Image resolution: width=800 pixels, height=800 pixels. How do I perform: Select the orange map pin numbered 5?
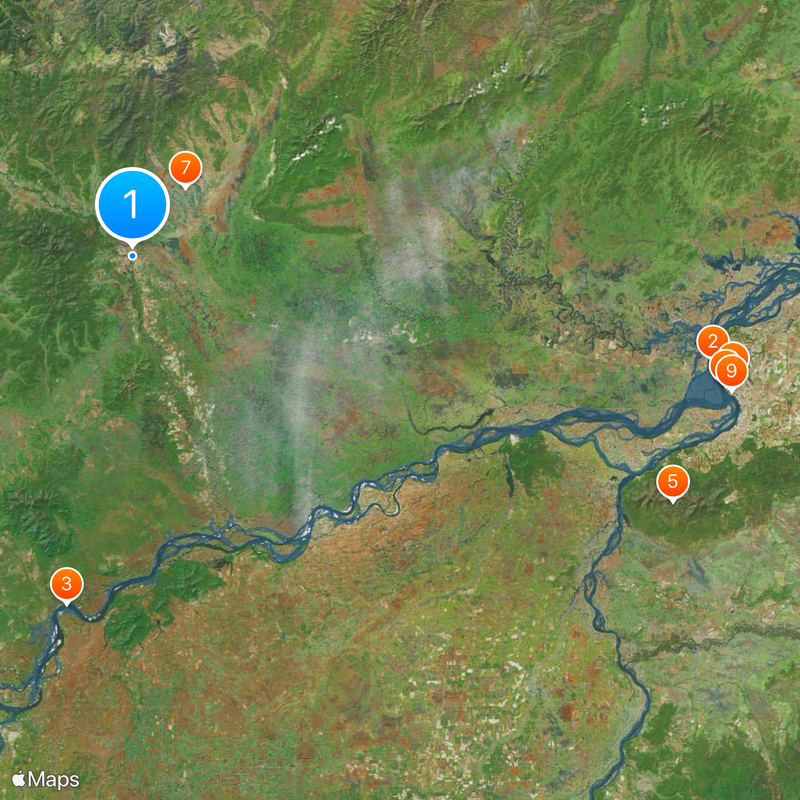click(x=672, y=482)
